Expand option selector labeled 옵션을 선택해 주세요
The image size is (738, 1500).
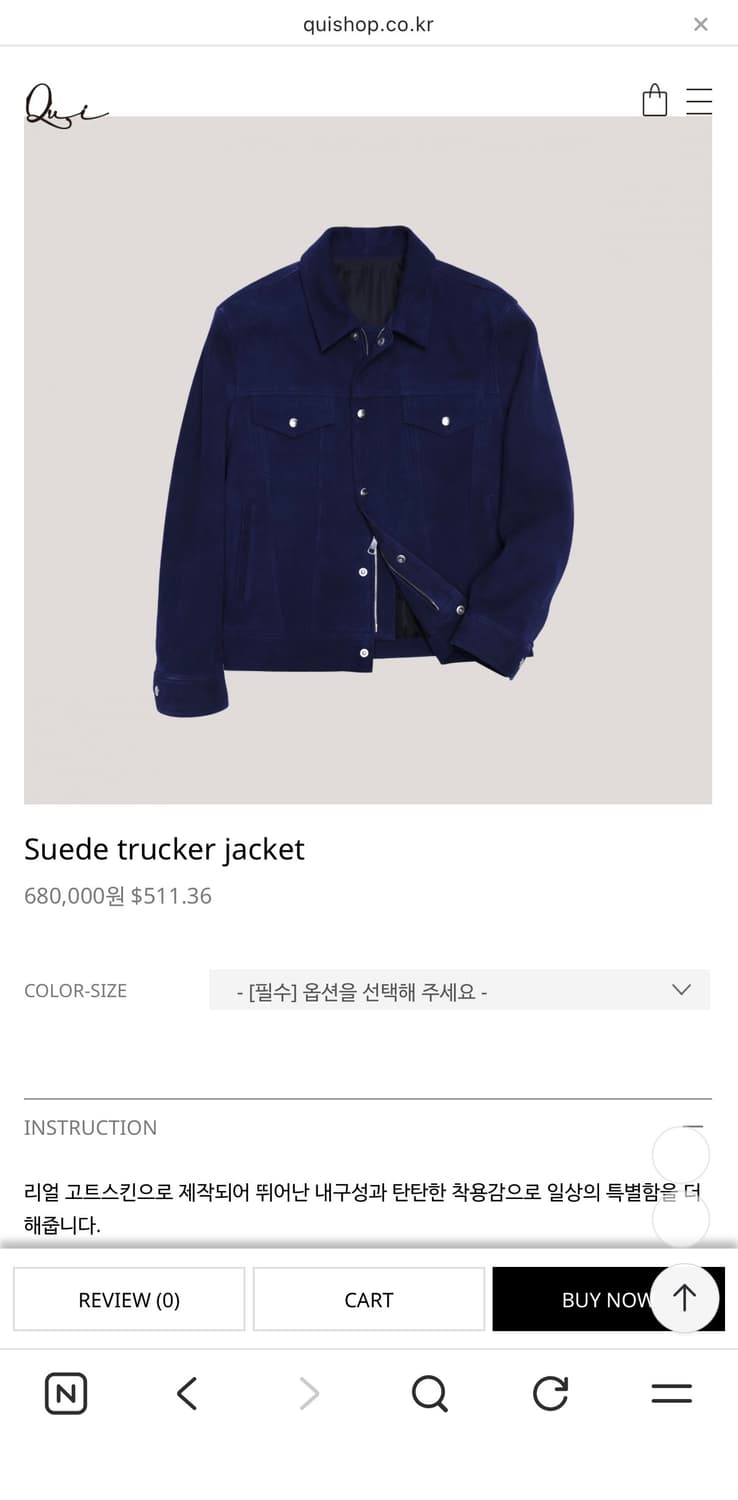point(459,990)
